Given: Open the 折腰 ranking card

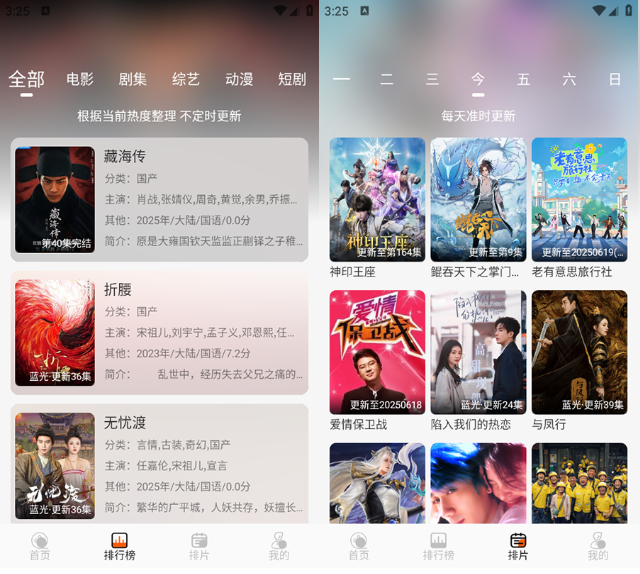Looking at the screenshot, I should 159,332.
